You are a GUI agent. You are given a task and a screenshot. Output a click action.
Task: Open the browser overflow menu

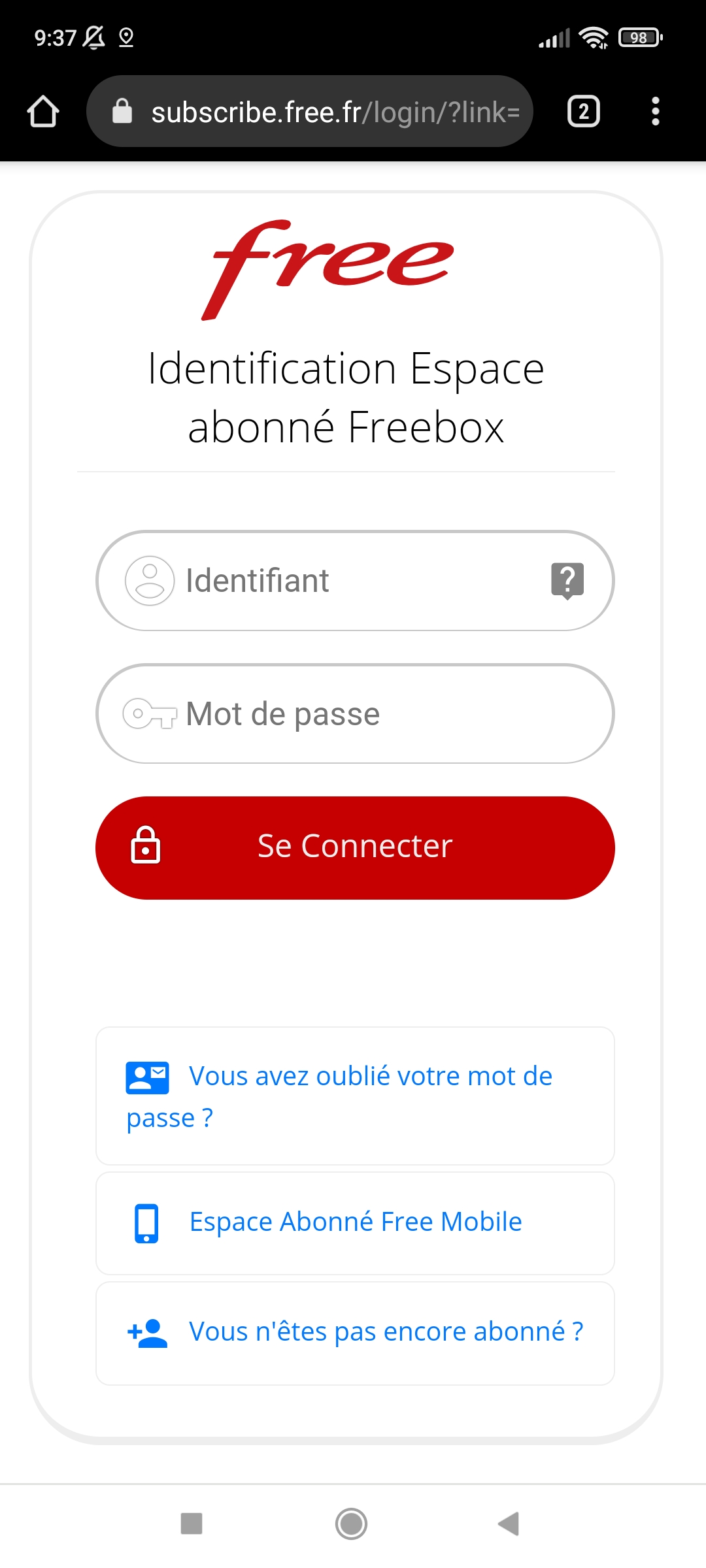point(655,112)
